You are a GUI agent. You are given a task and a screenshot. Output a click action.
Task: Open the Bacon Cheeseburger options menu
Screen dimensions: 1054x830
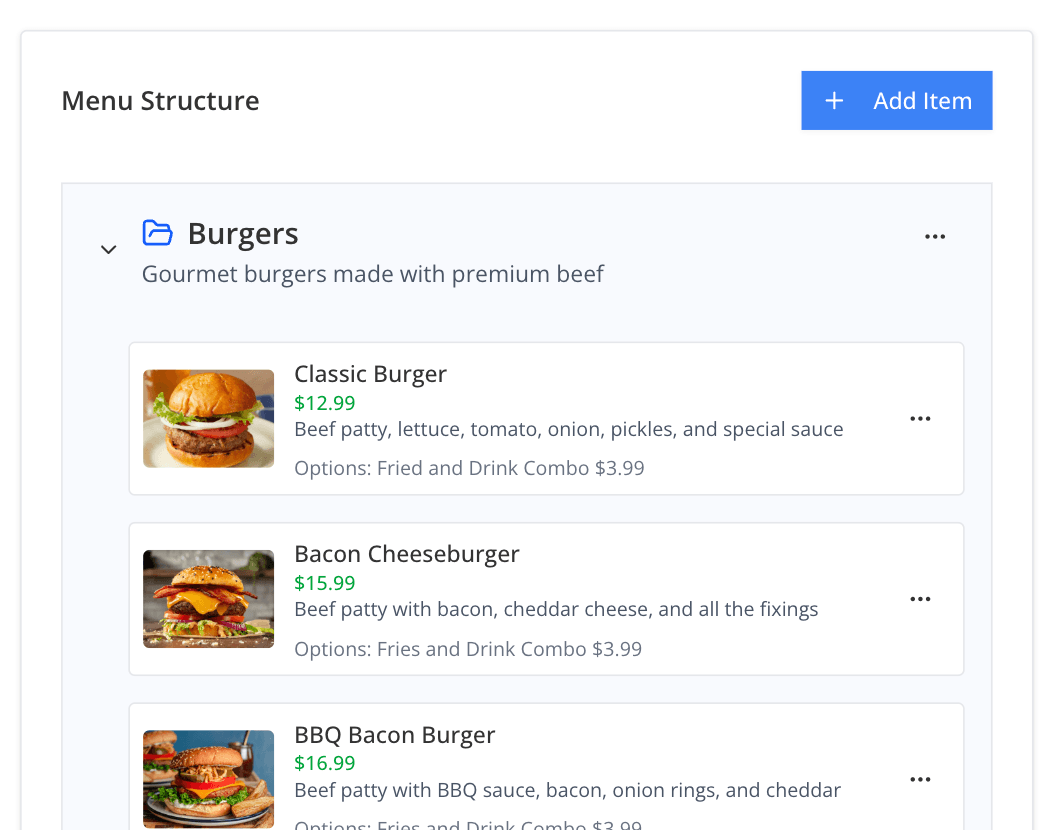click(920, 599)
